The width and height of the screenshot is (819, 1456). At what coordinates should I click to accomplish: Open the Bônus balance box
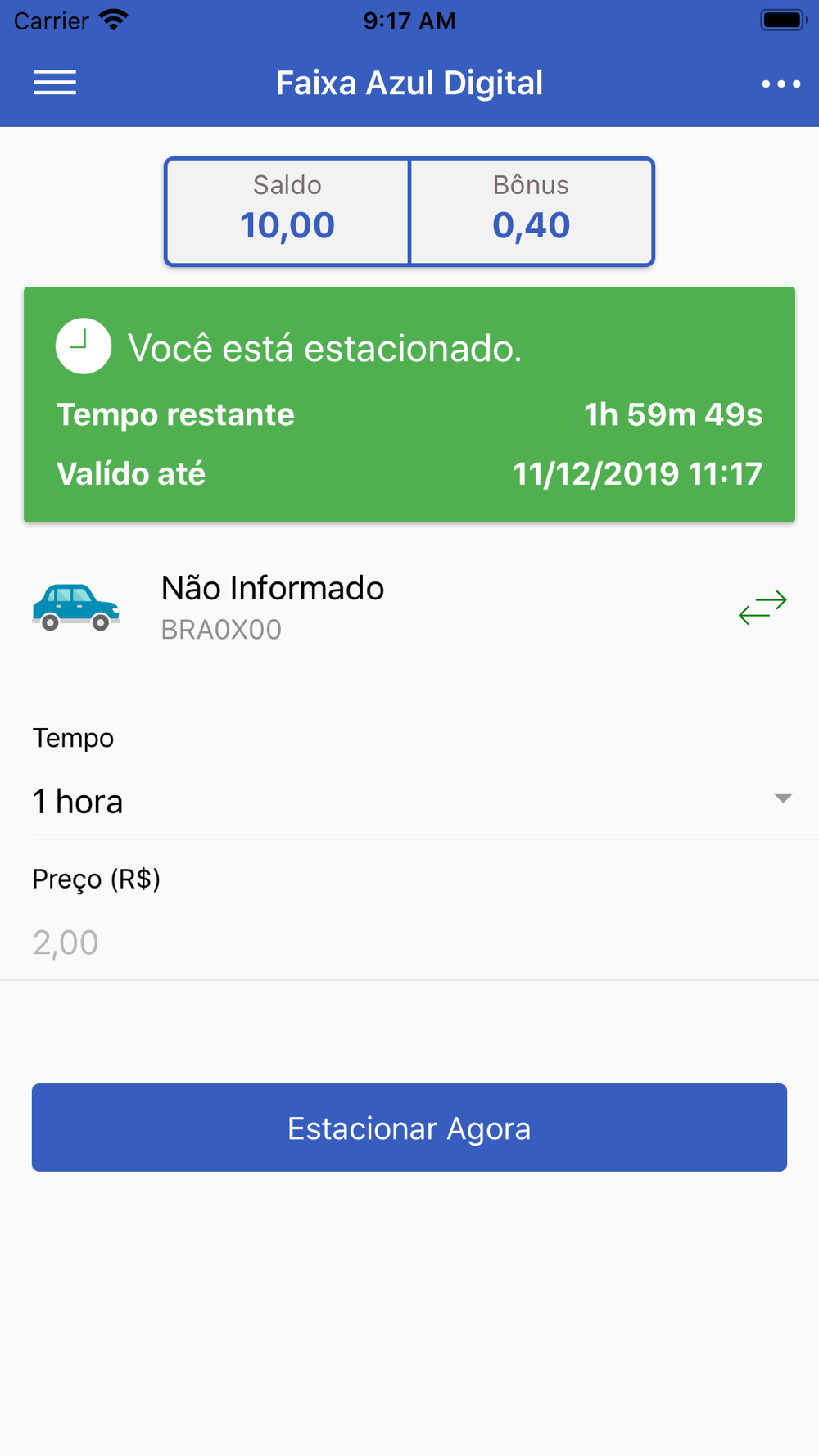point(532,212)
